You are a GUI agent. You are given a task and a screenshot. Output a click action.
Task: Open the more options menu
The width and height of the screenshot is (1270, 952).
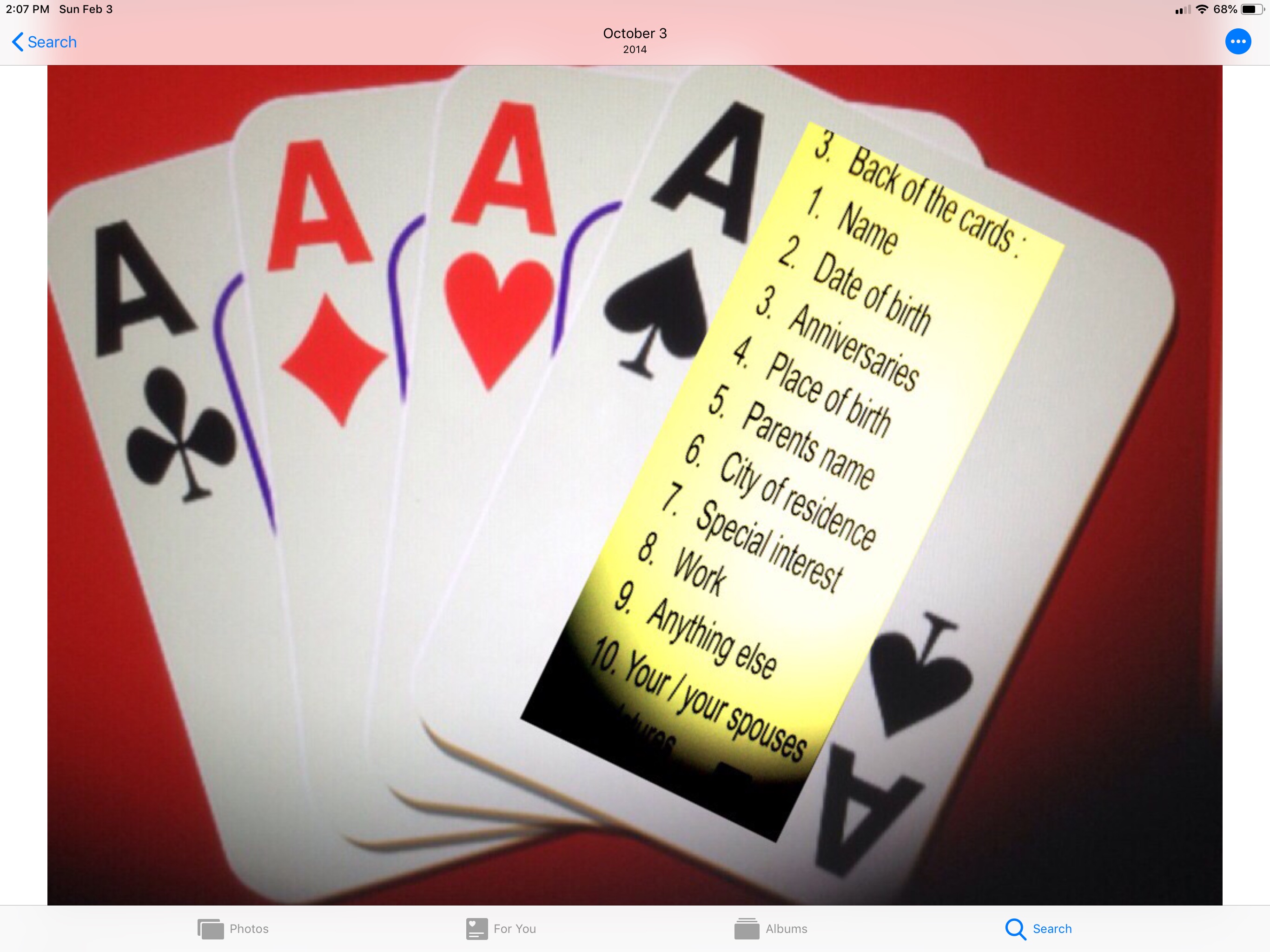(1237, 42)
